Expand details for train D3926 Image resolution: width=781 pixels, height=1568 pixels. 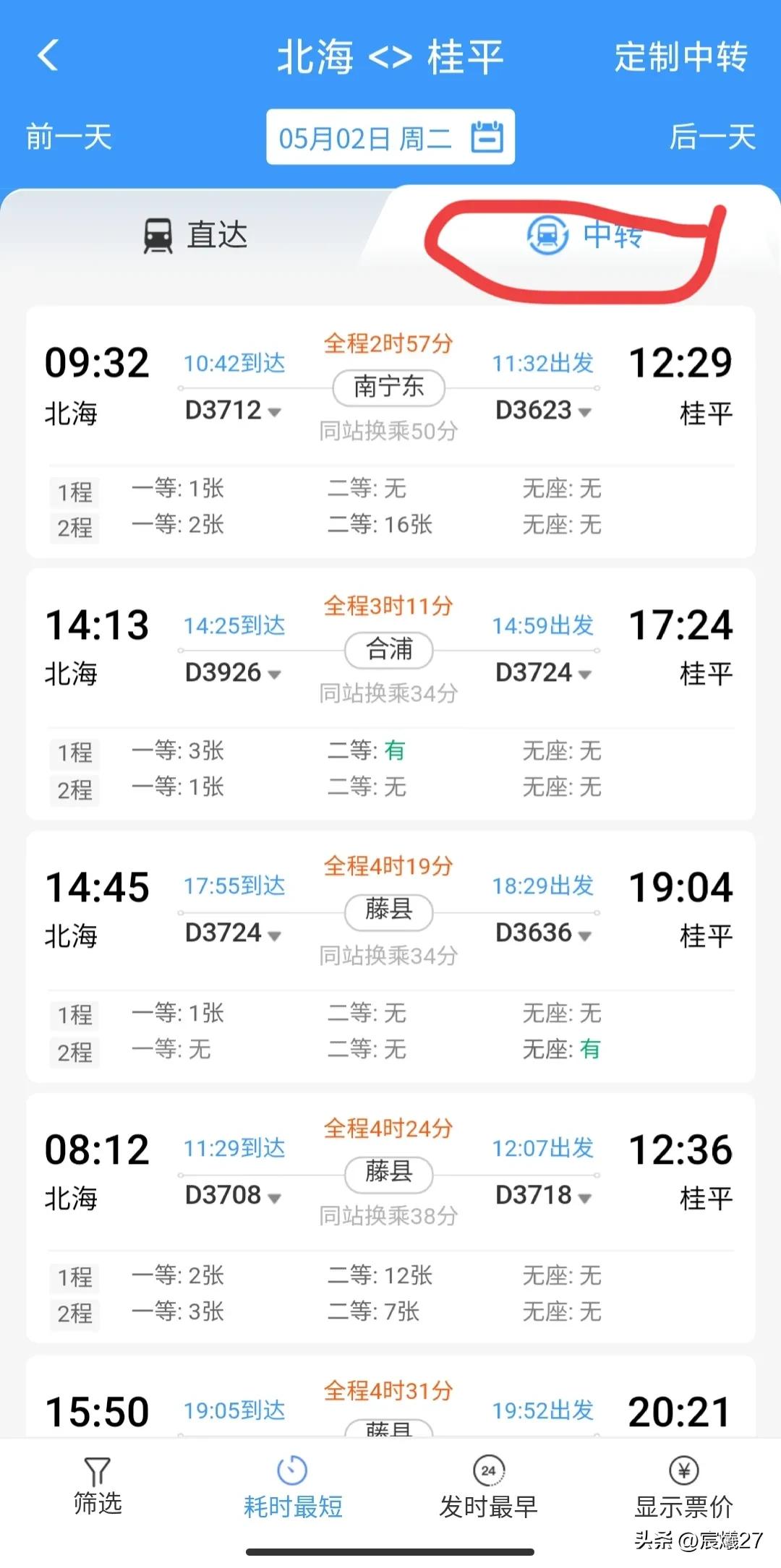pos(232,672)
